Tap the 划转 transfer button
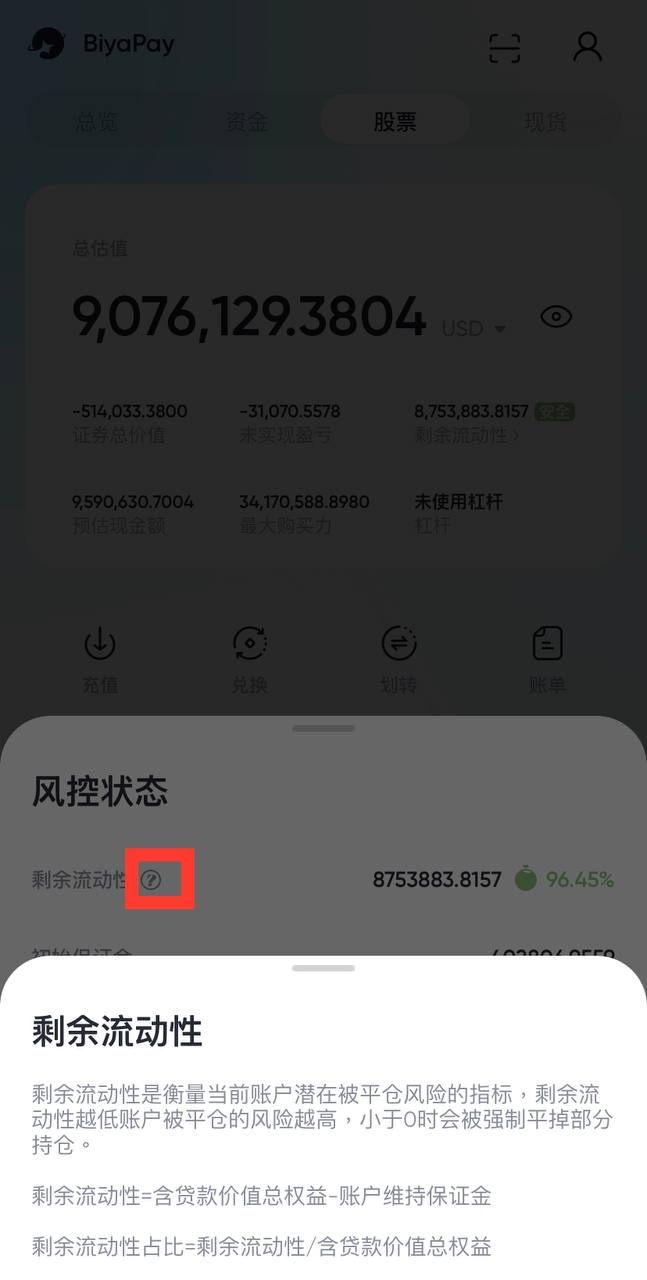 (x=399, y=658)
